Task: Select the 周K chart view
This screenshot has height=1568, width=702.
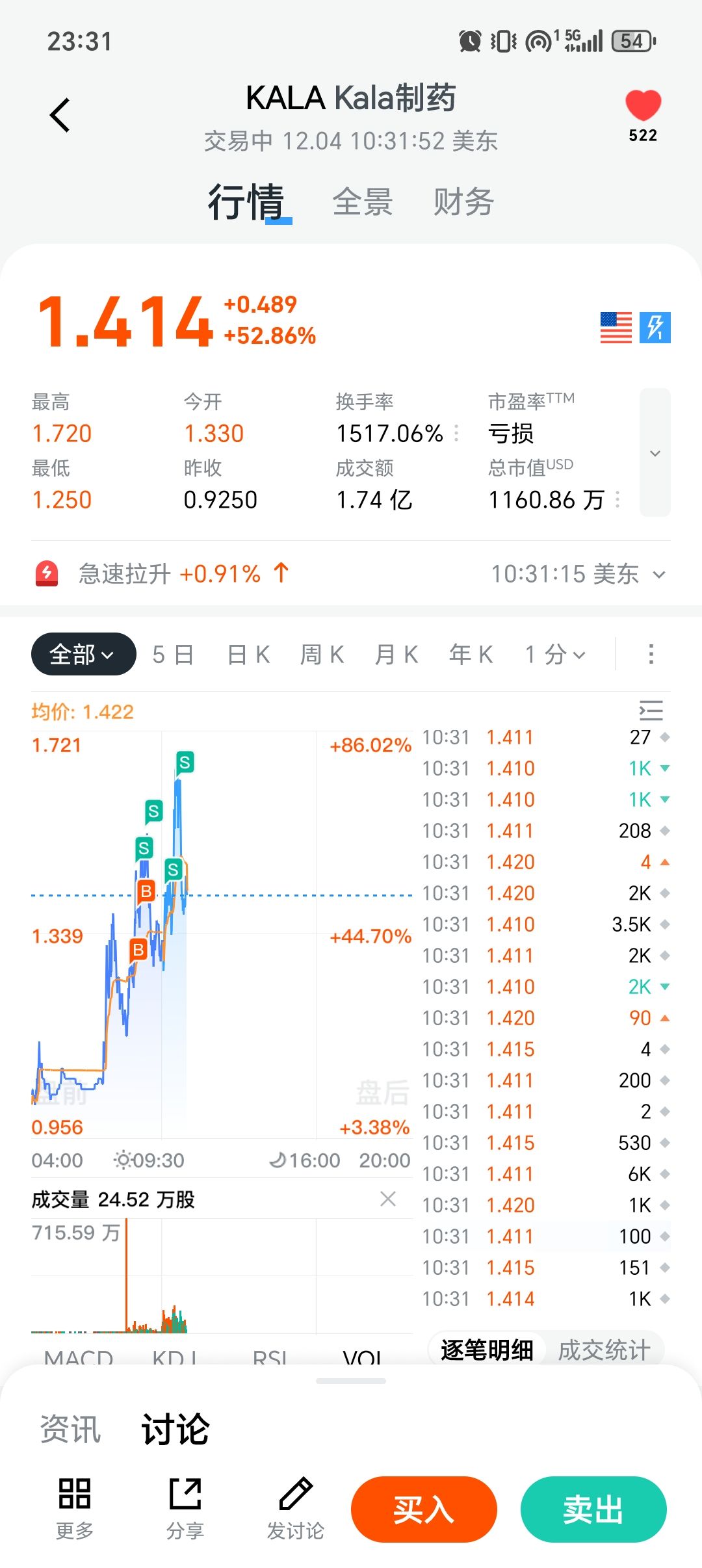Action: tap(322, 655)
